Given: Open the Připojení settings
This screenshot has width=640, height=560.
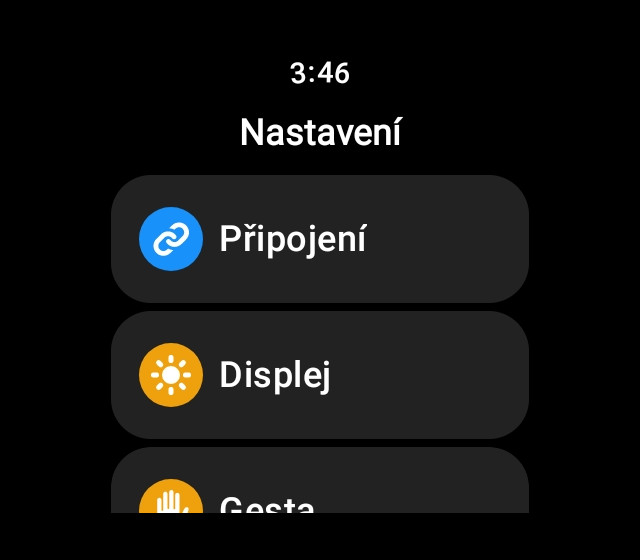Looking at the screenshot, I should coord(320,239).
